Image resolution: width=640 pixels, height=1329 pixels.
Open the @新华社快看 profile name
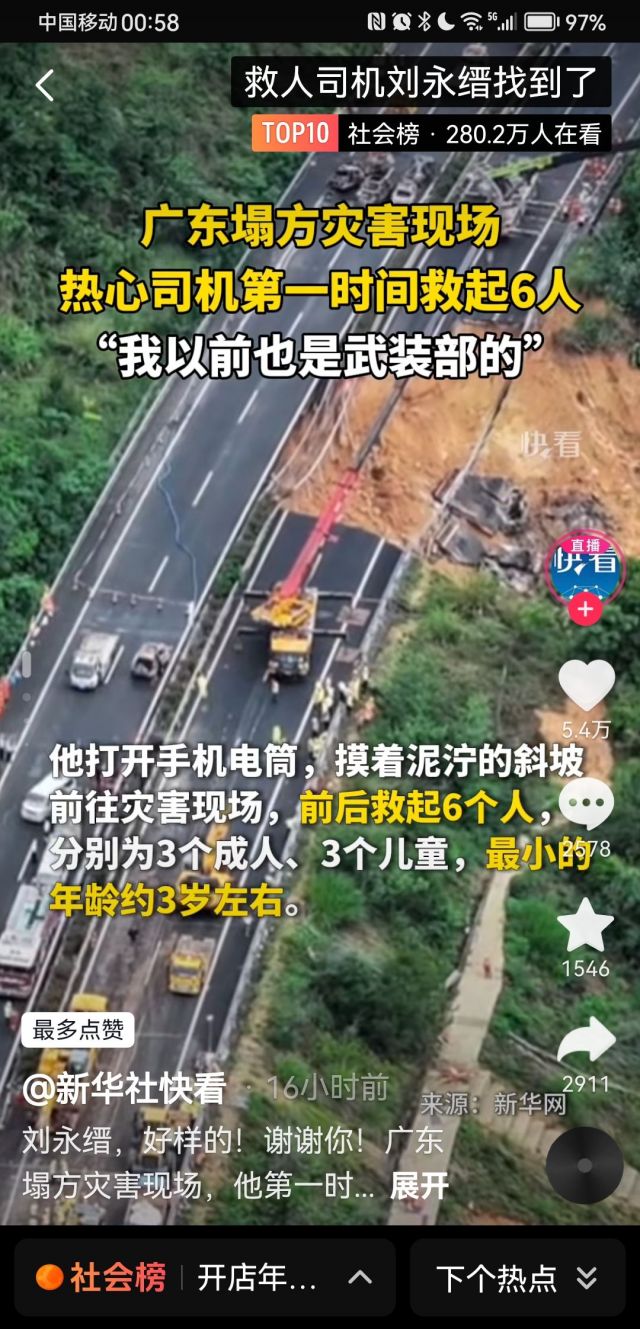pos(124,1090)
